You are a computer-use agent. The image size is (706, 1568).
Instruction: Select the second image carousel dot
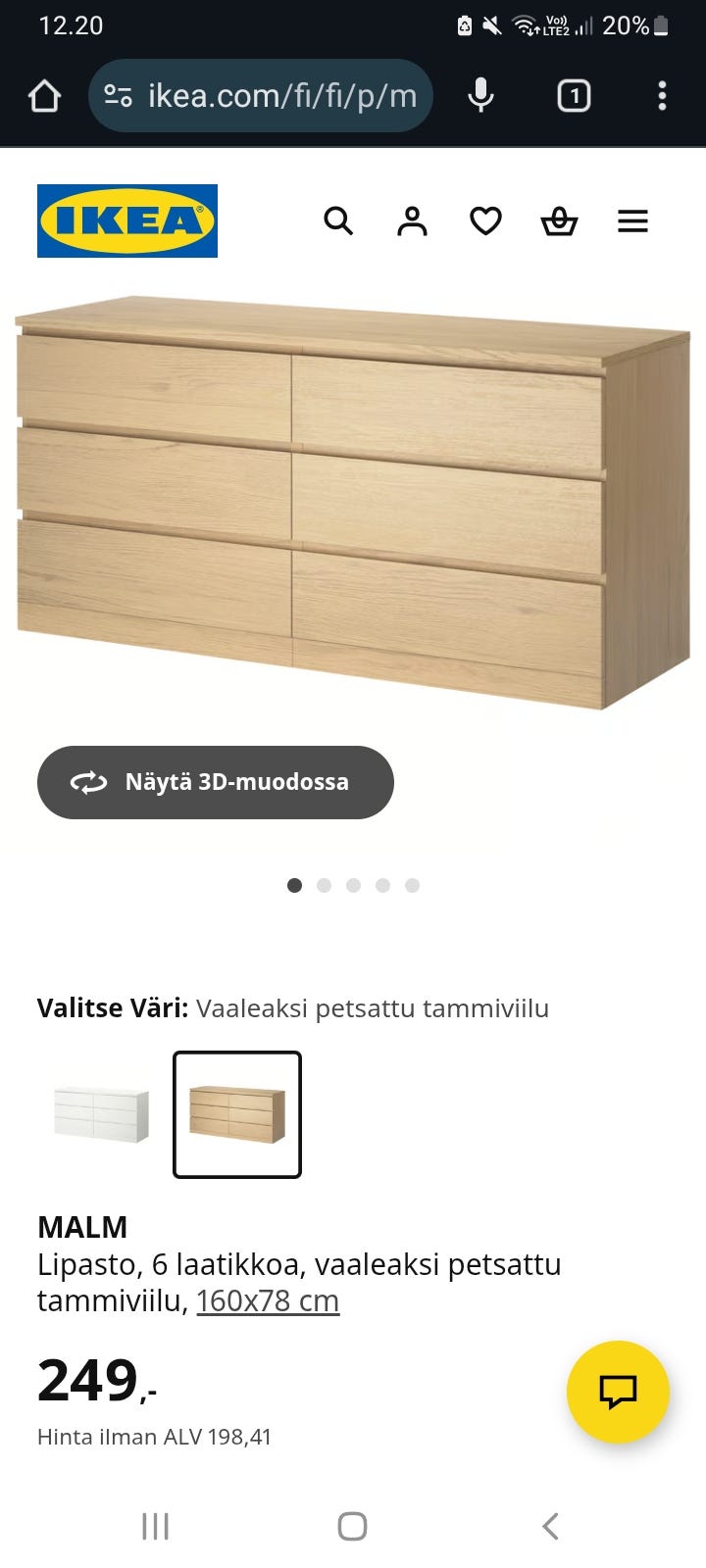click(324, 884)
